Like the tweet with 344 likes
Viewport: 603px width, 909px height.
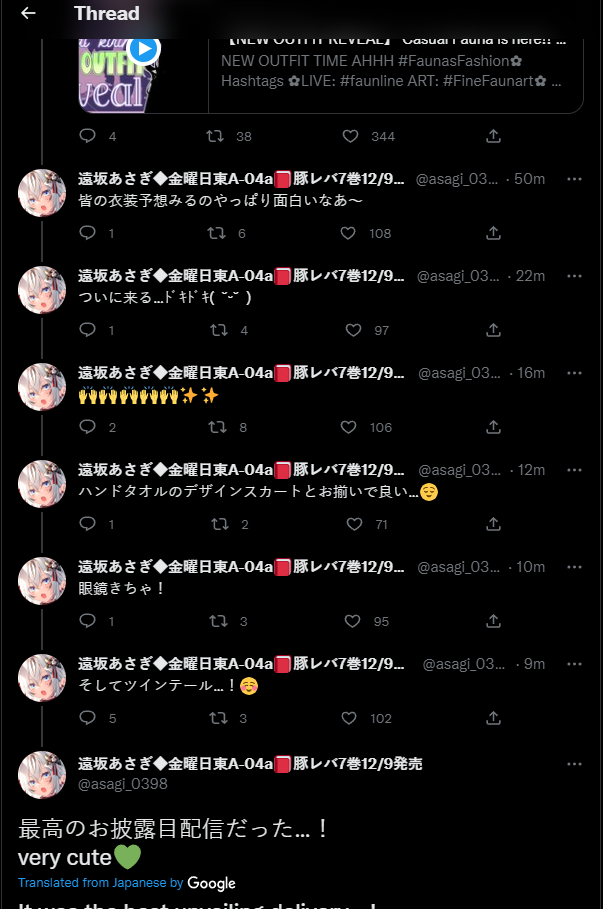pyautogui.click(x=349, y=136)
